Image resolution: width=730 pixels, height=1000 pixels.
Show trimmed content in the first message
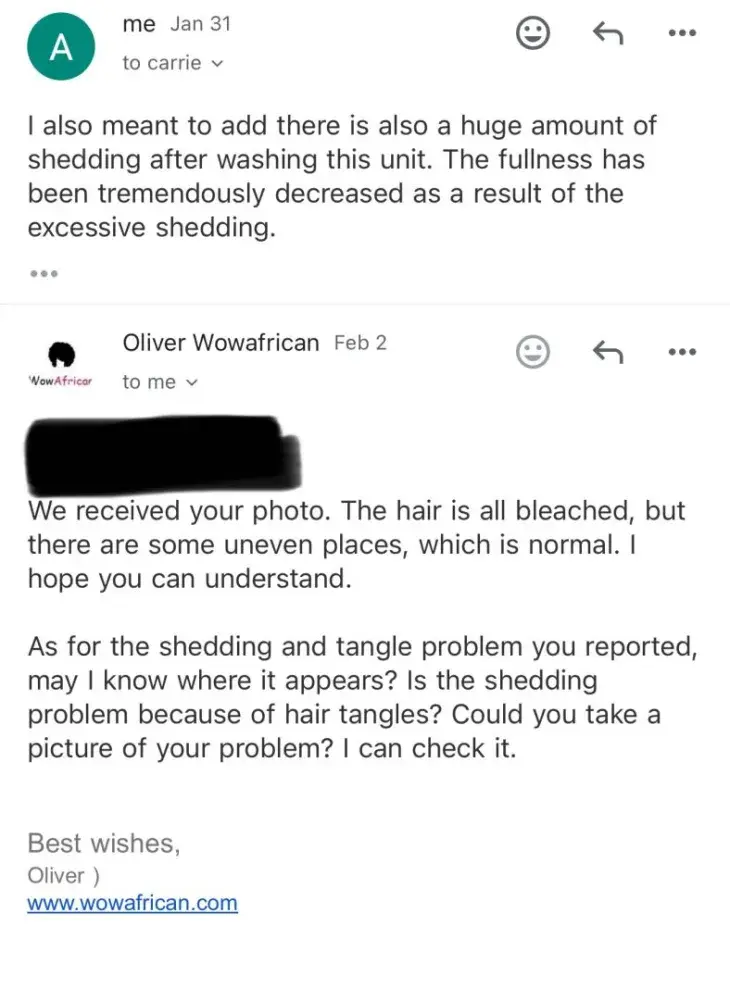point(44,273)
